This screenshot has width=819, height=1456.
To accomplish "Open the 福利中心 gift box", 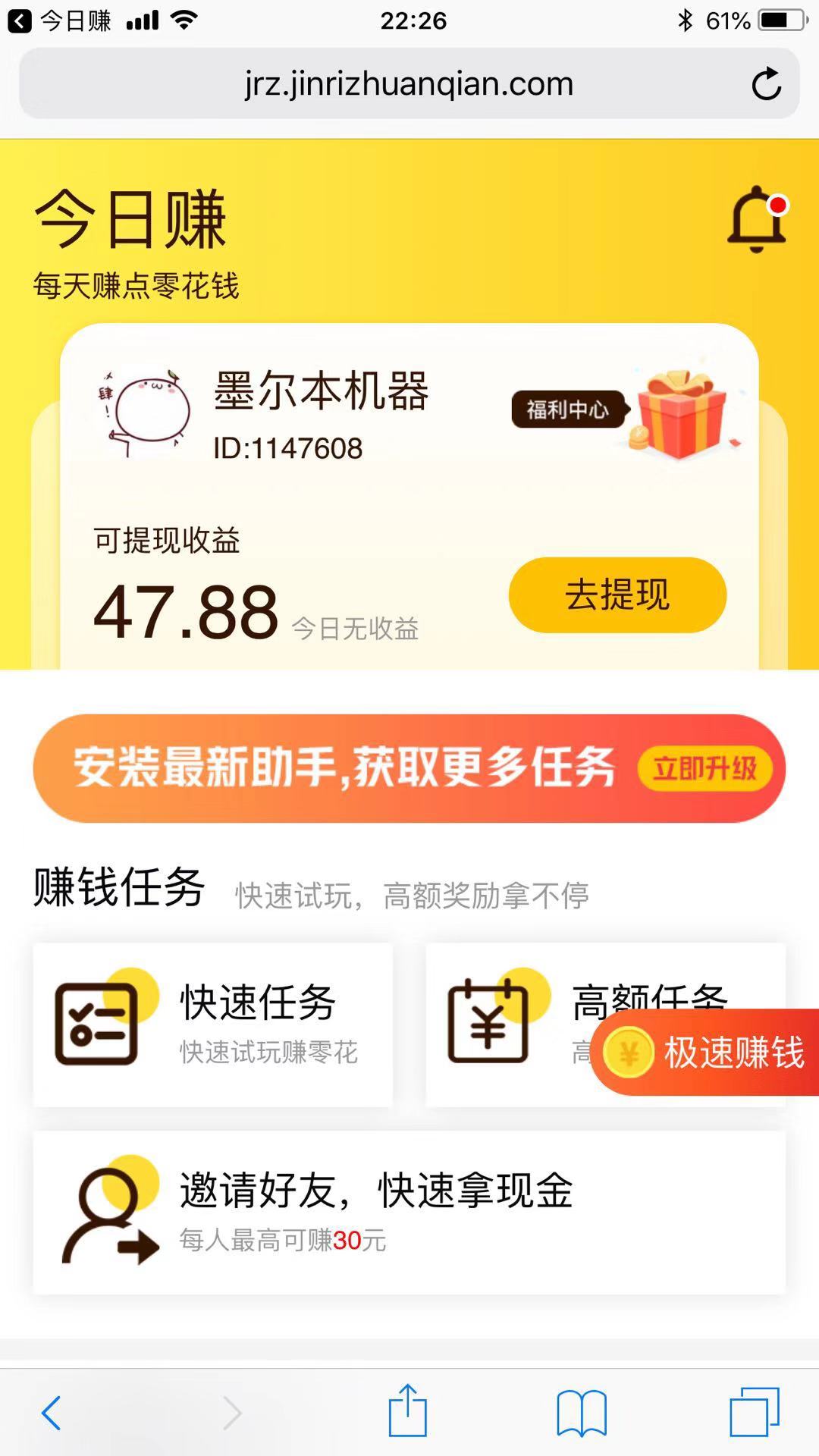I will click(x=681, y=413).
